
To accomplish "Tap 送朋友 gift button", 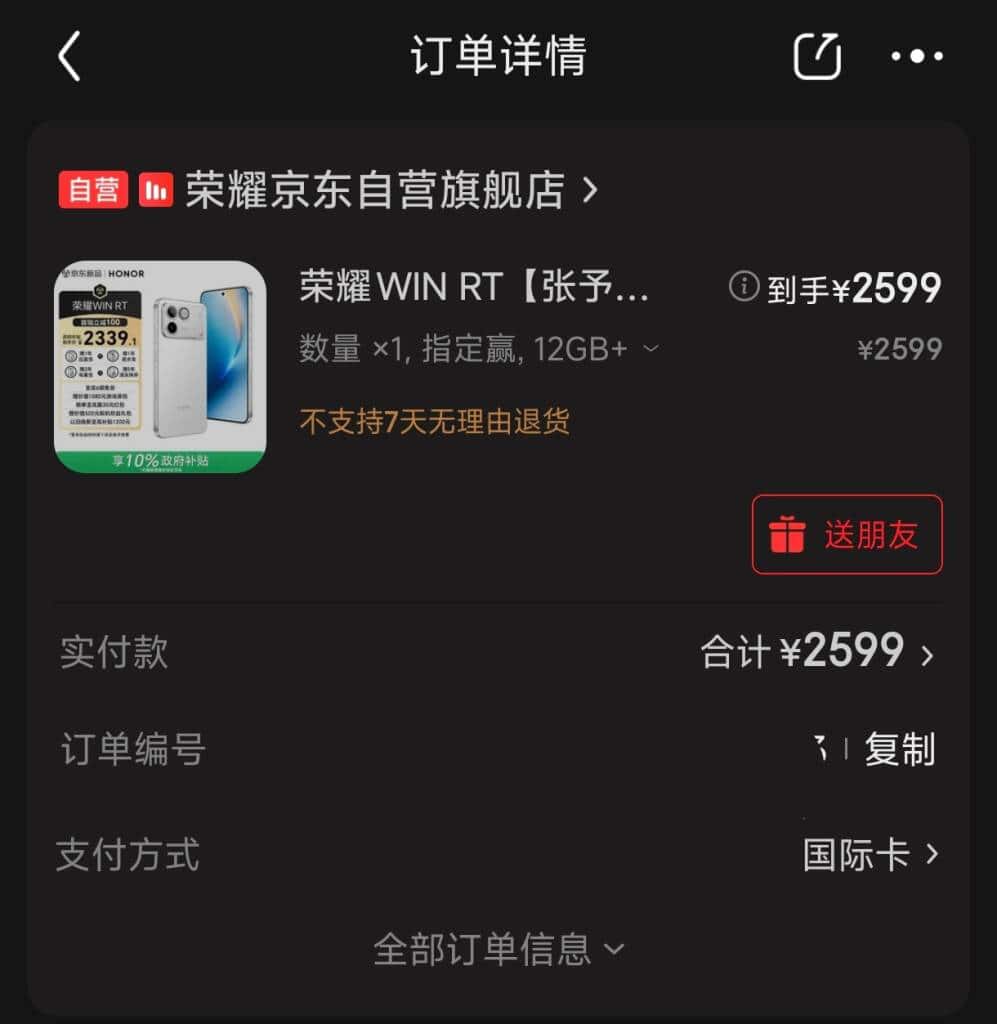I will (x=847, y=535).
